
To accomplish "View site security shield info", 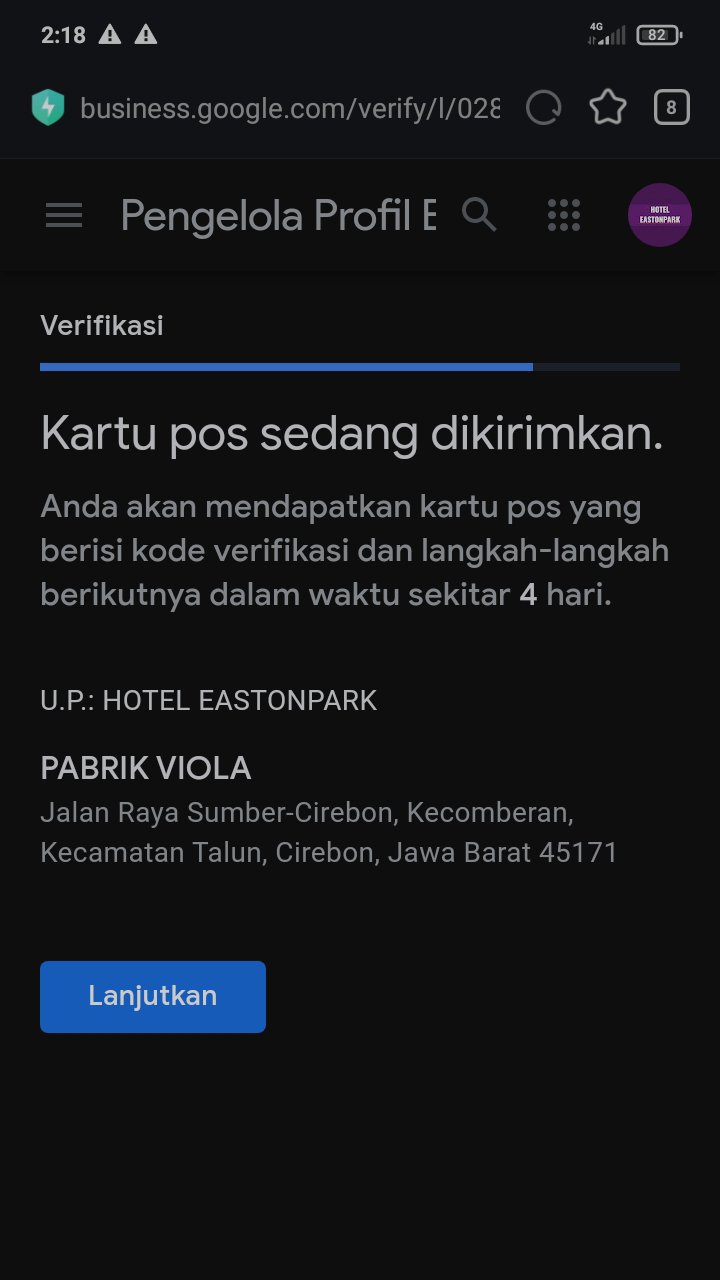I will (48, 108).
